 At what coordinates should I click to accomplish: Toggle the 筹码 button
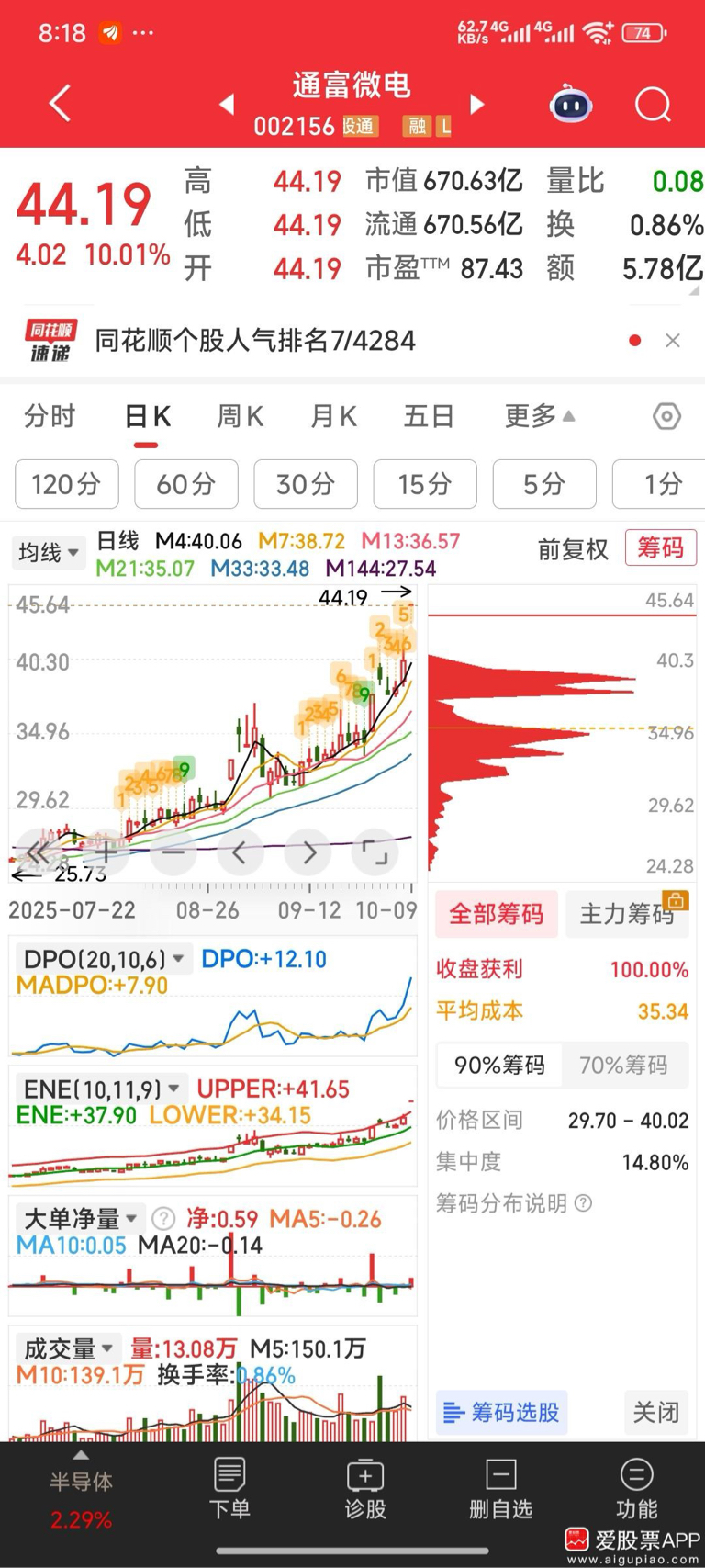click(x=660, y=548)
